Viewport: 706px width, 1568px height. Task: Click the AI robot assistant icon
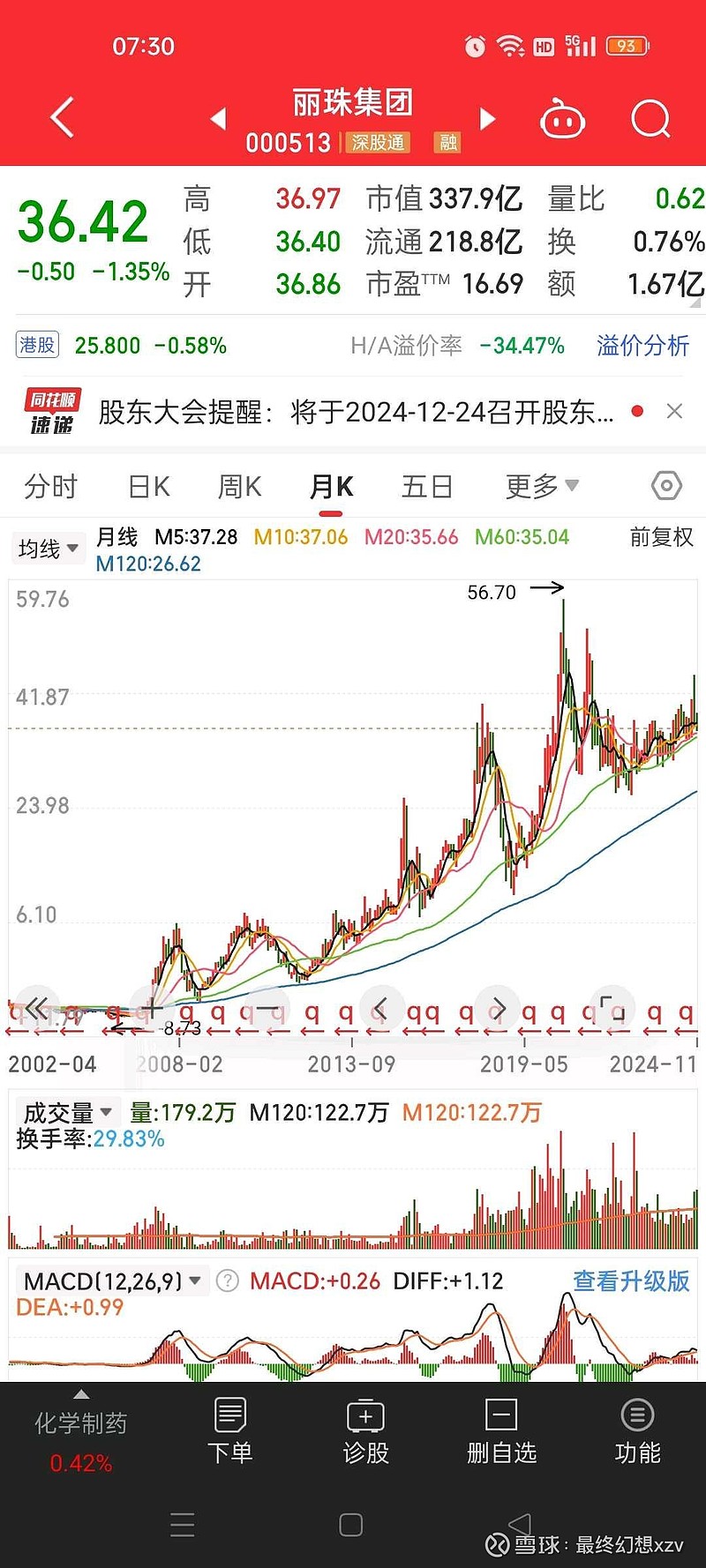pyautogui.click(x=563, y=119)
